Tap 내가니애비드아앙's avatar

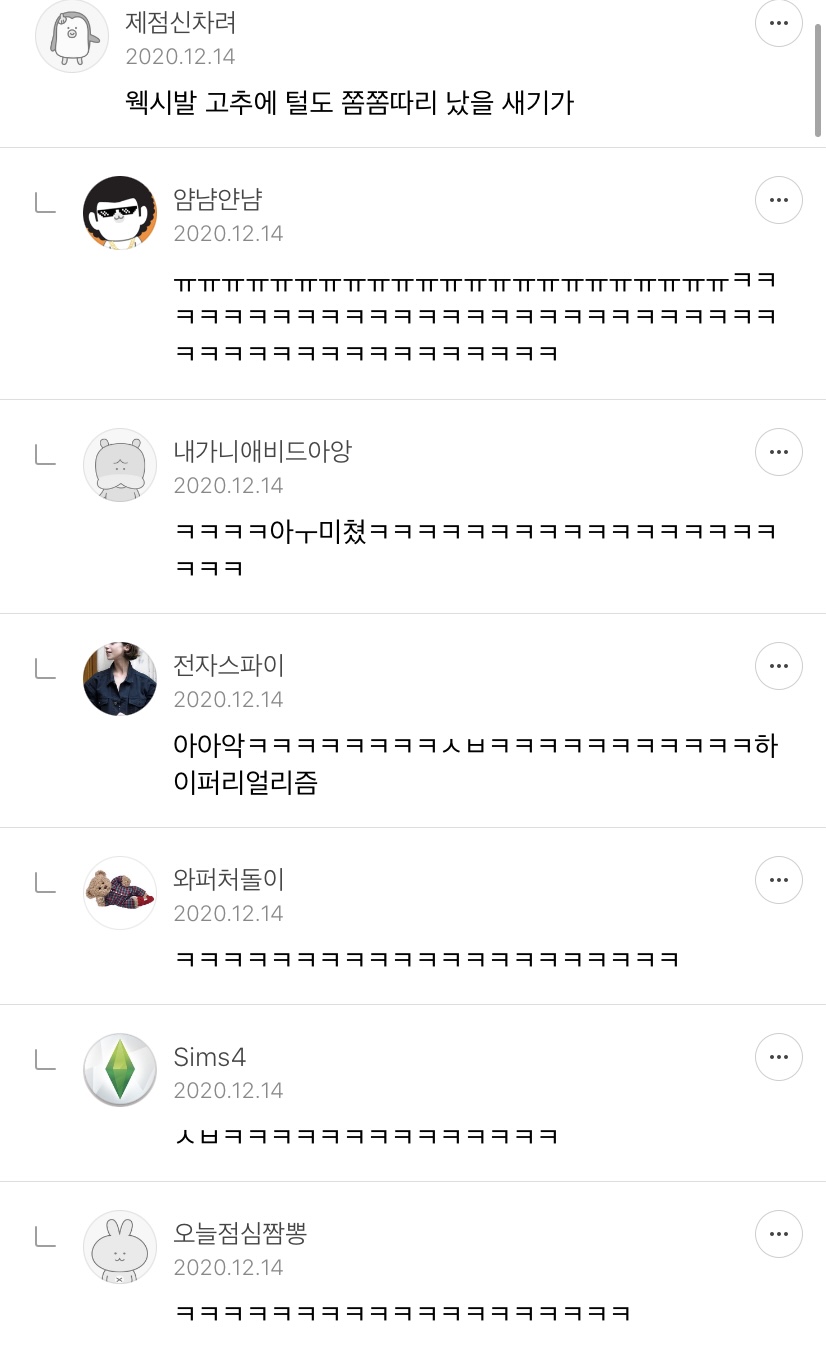click(120, 465)
